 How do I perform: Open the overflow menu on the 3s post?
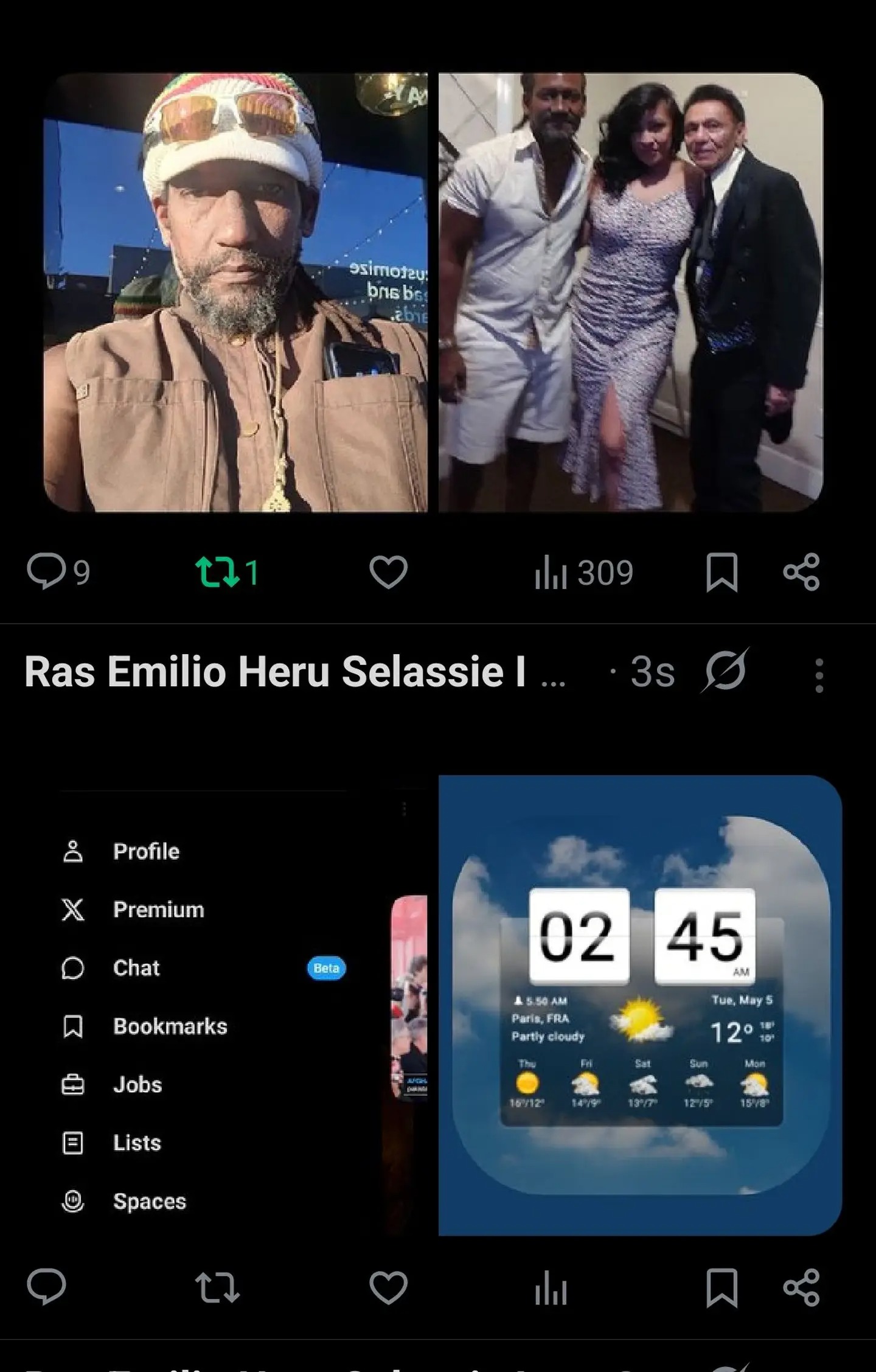click(819, 675)
